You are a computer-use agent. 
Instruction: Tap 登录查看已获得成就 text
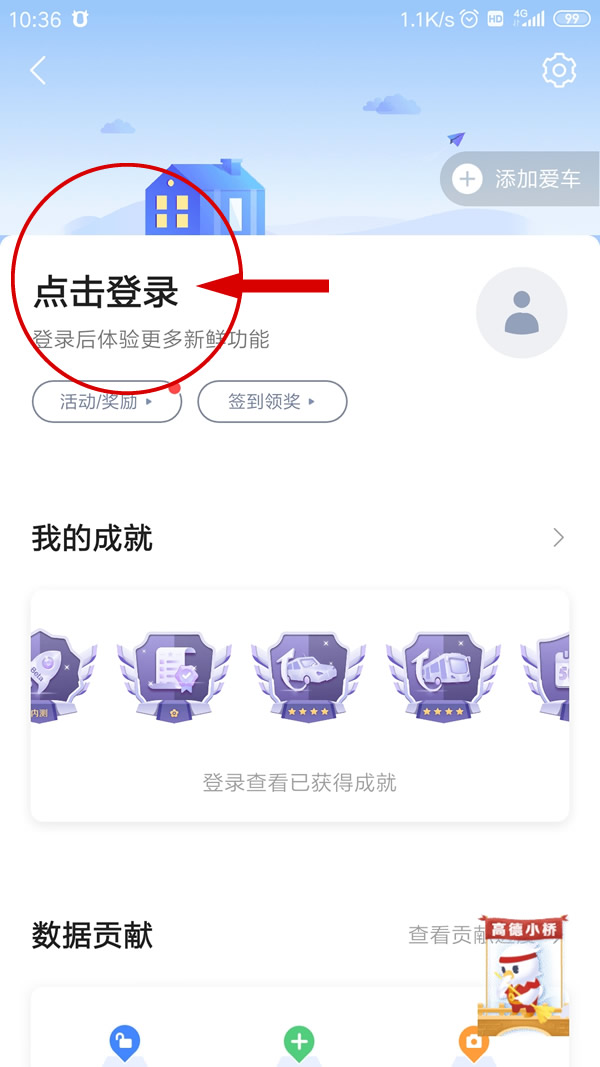click(x=300, y=783)
